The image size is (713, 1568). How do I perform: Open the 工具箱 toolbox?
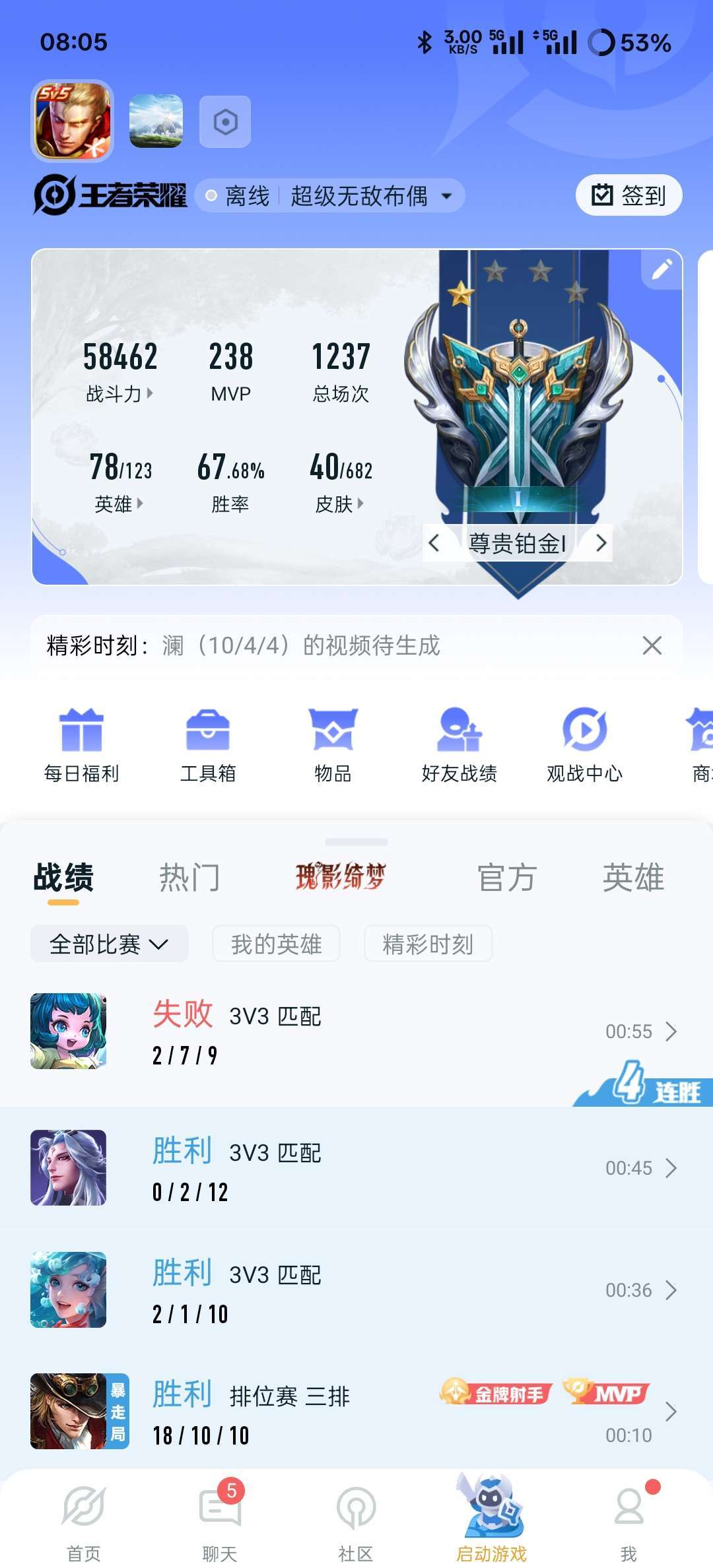point(208,745)
